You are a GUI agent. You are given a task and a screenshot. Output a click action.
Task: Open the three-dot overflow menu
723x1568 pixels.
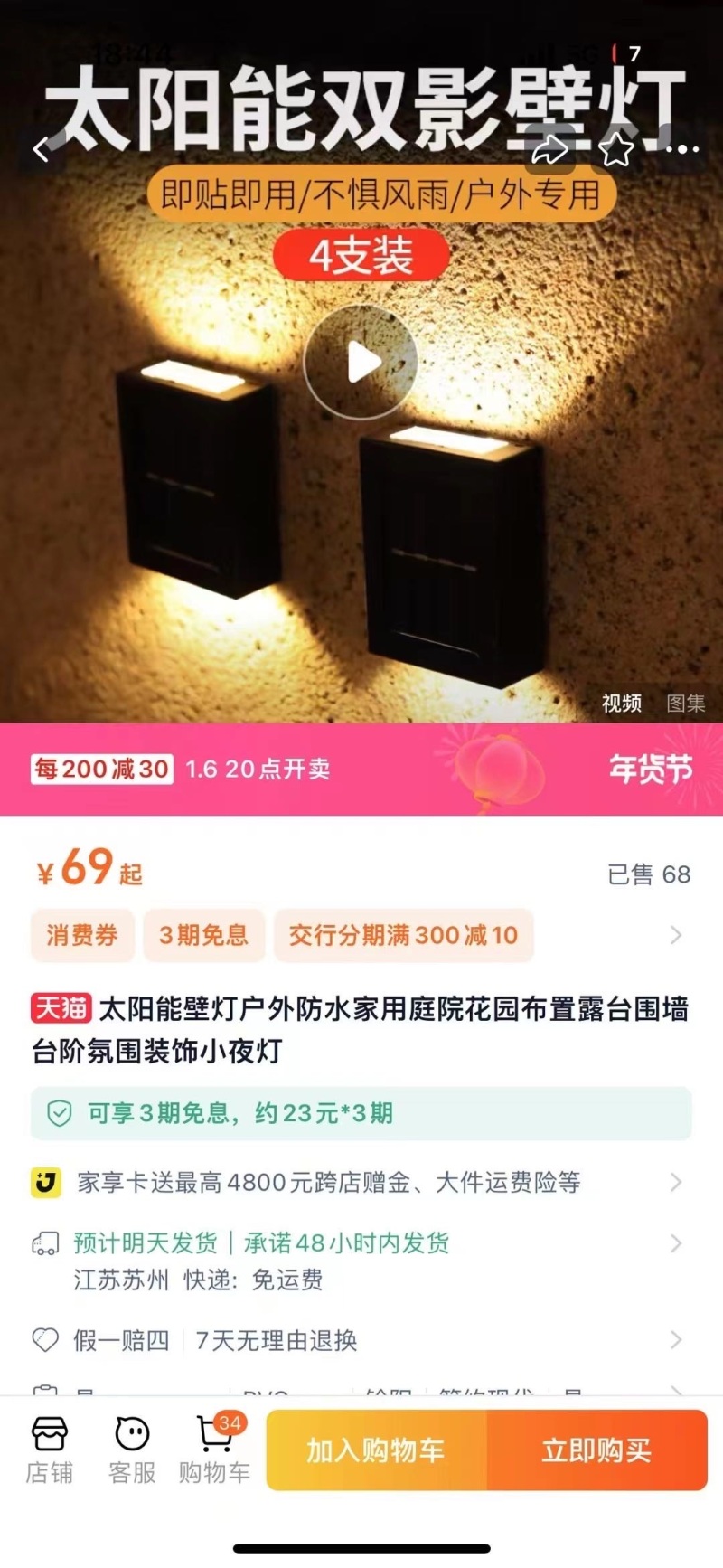pos(682,149)
